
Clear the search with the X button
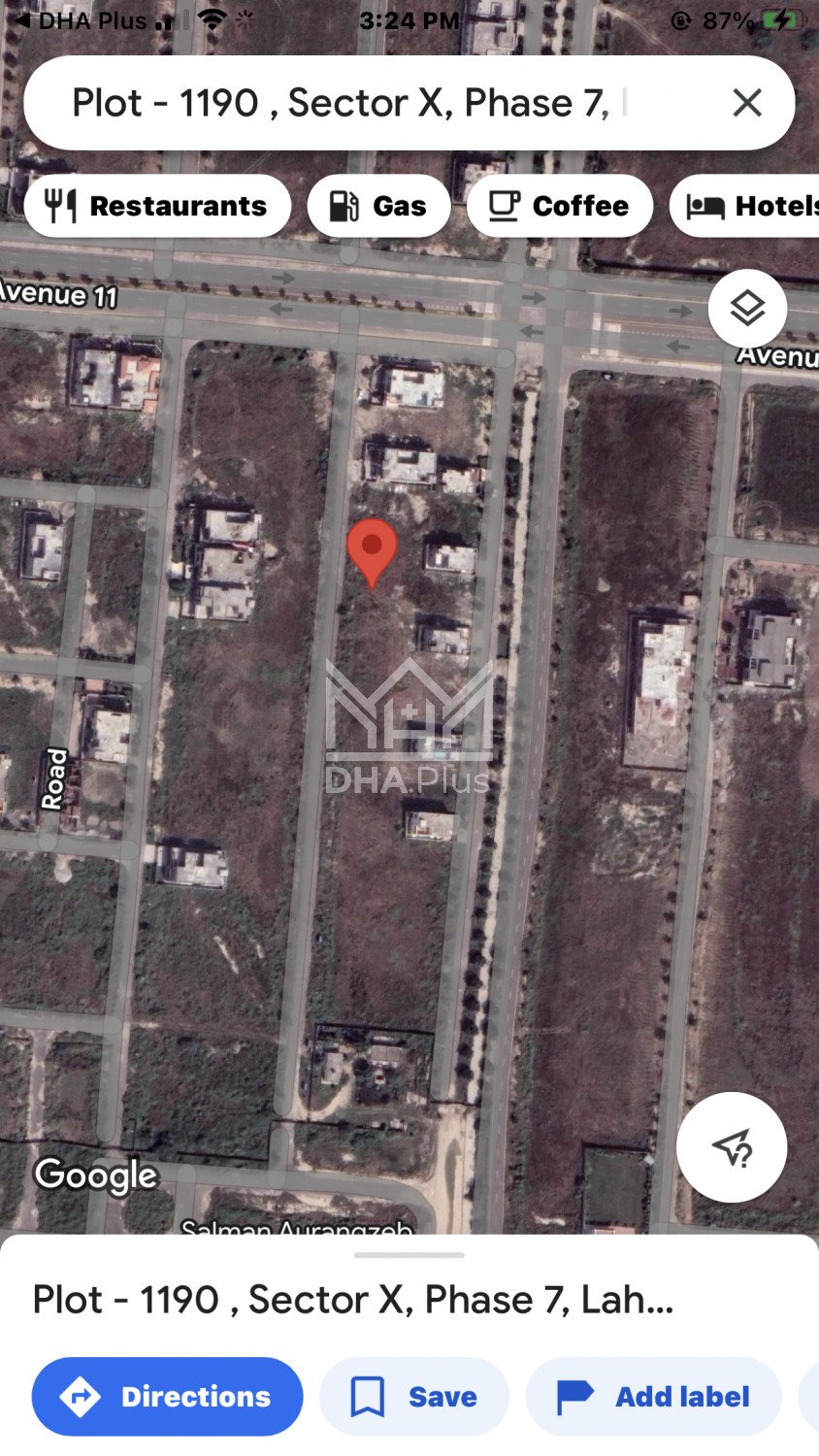click(x=746, y=103)
